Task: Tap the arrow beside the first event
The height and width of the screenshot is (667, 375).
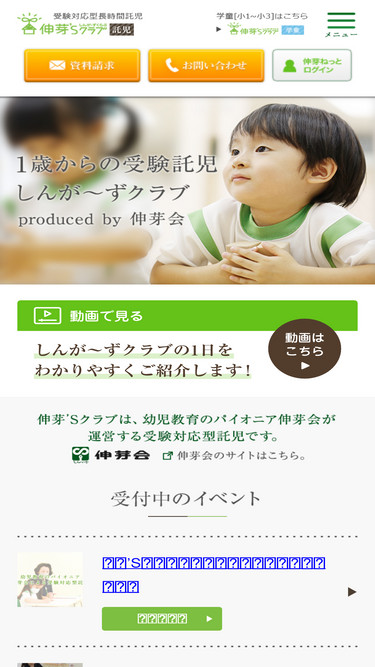Action: pyautogui.click(x=352, y=592)
